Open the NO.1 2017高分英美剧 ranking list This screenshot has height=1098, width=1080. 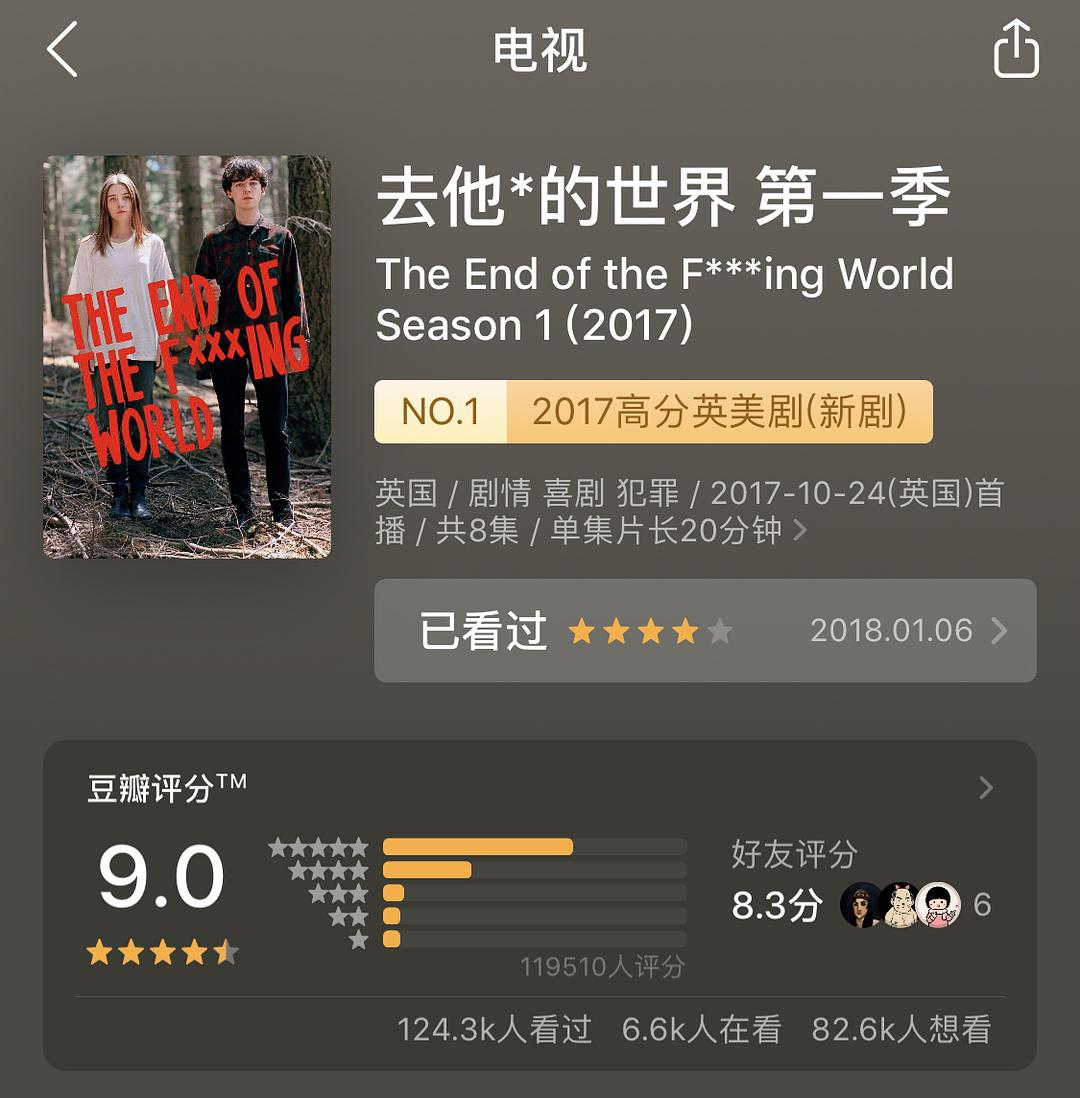tap(653, 412)
